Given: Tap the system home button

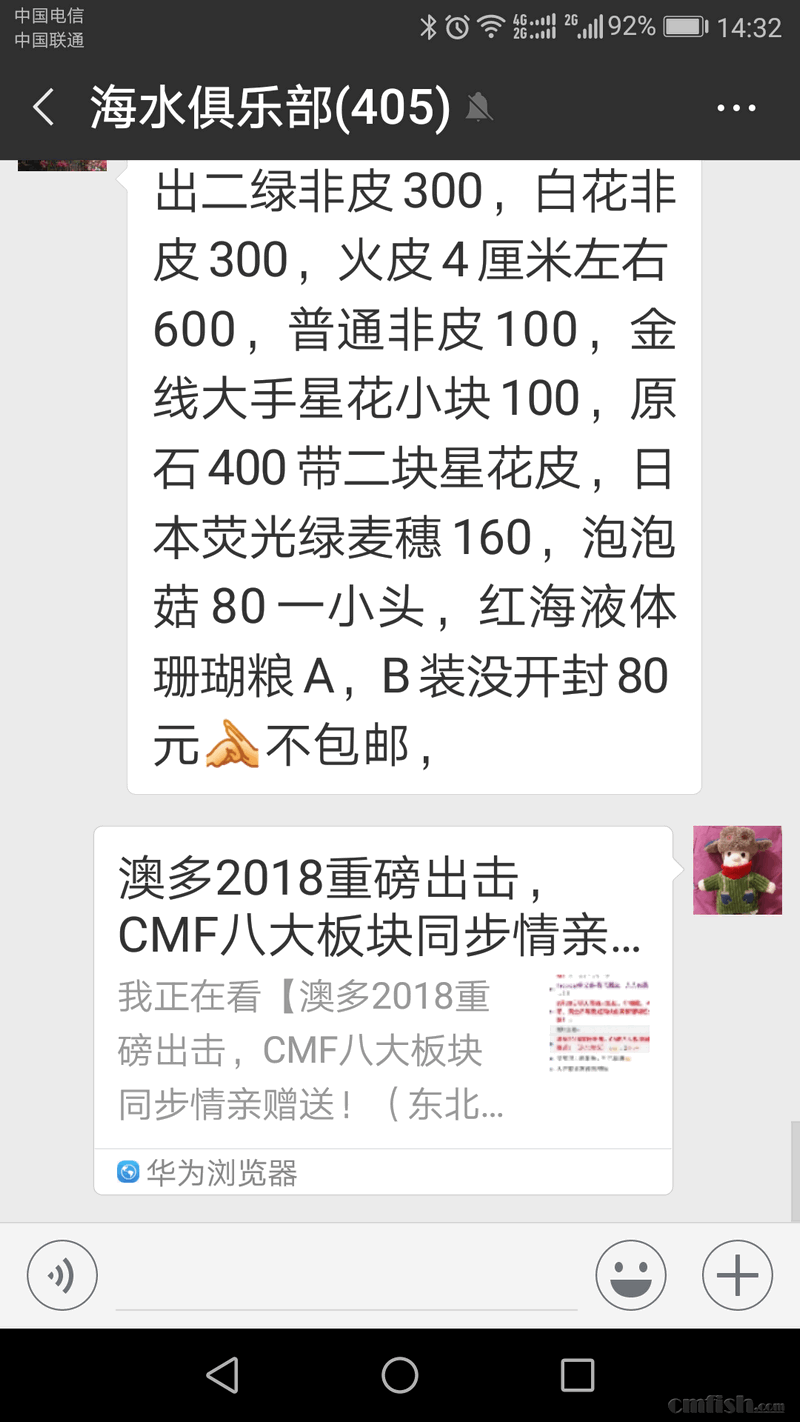Looking at the screenshot, I should point(400,1375).
